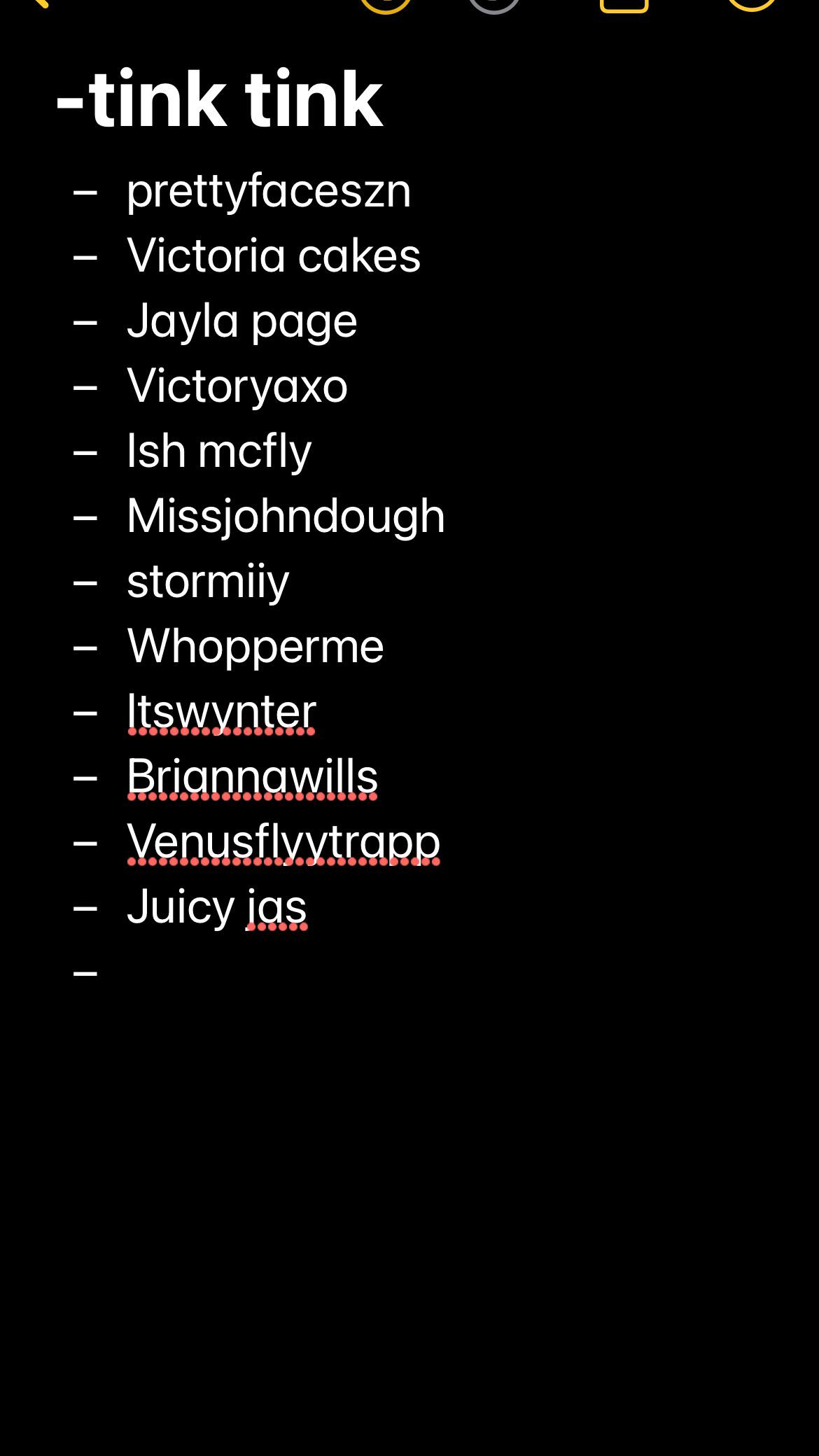Screen dimensions: 819x1456
Task: Share this note
Action: [624, 4]
